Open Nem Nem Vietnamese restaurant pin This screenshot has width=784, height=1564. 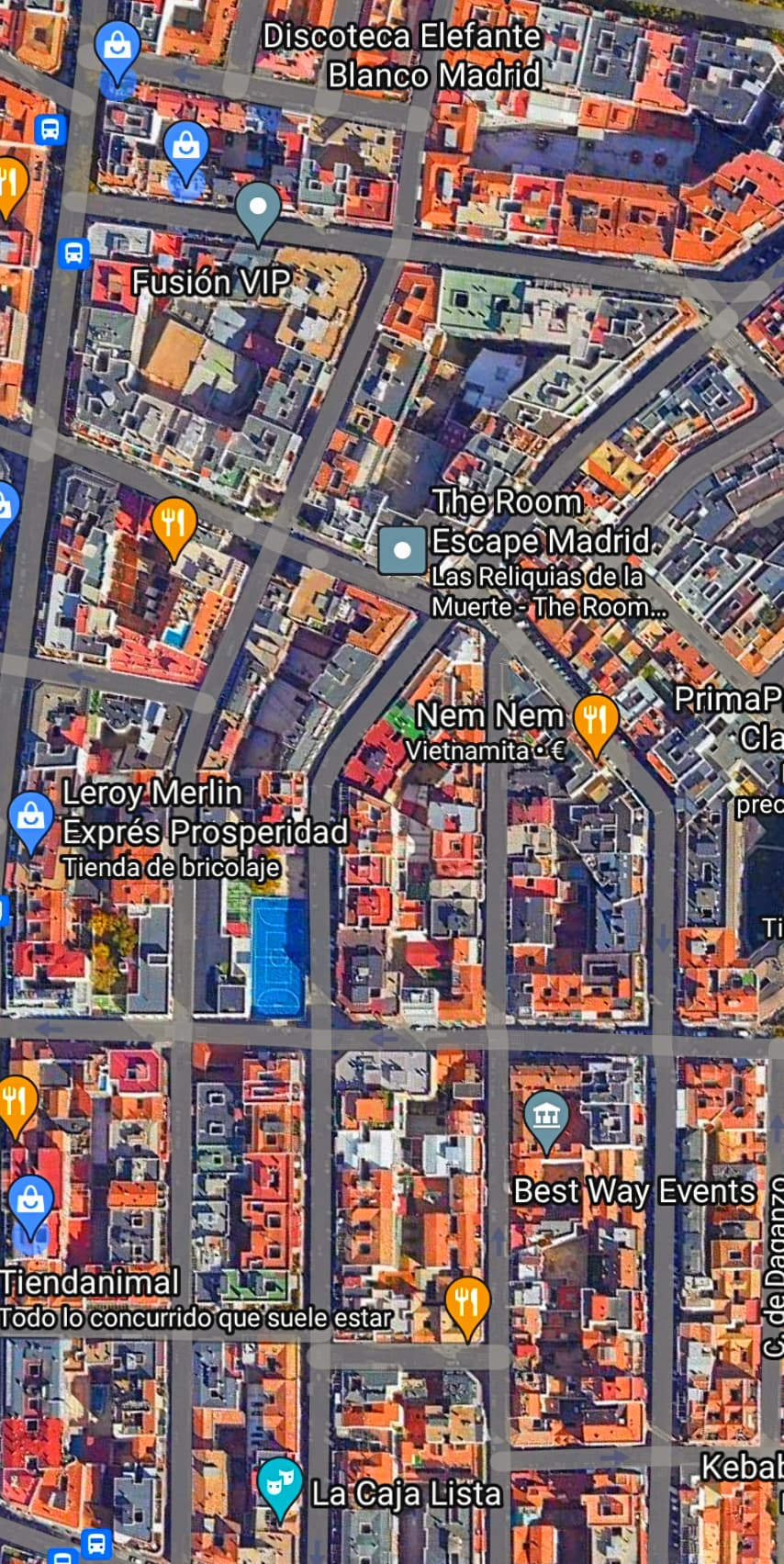595,725
